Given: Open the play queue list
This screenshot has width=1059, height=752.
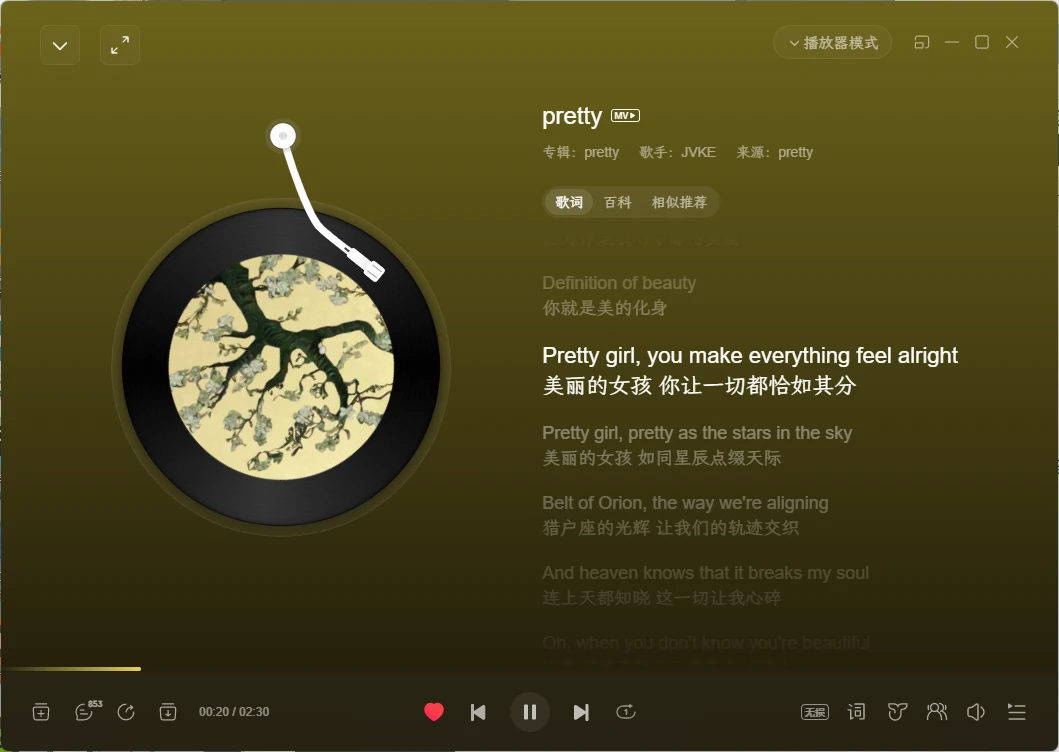Looking at the screenshot, I should point(1017,712).
